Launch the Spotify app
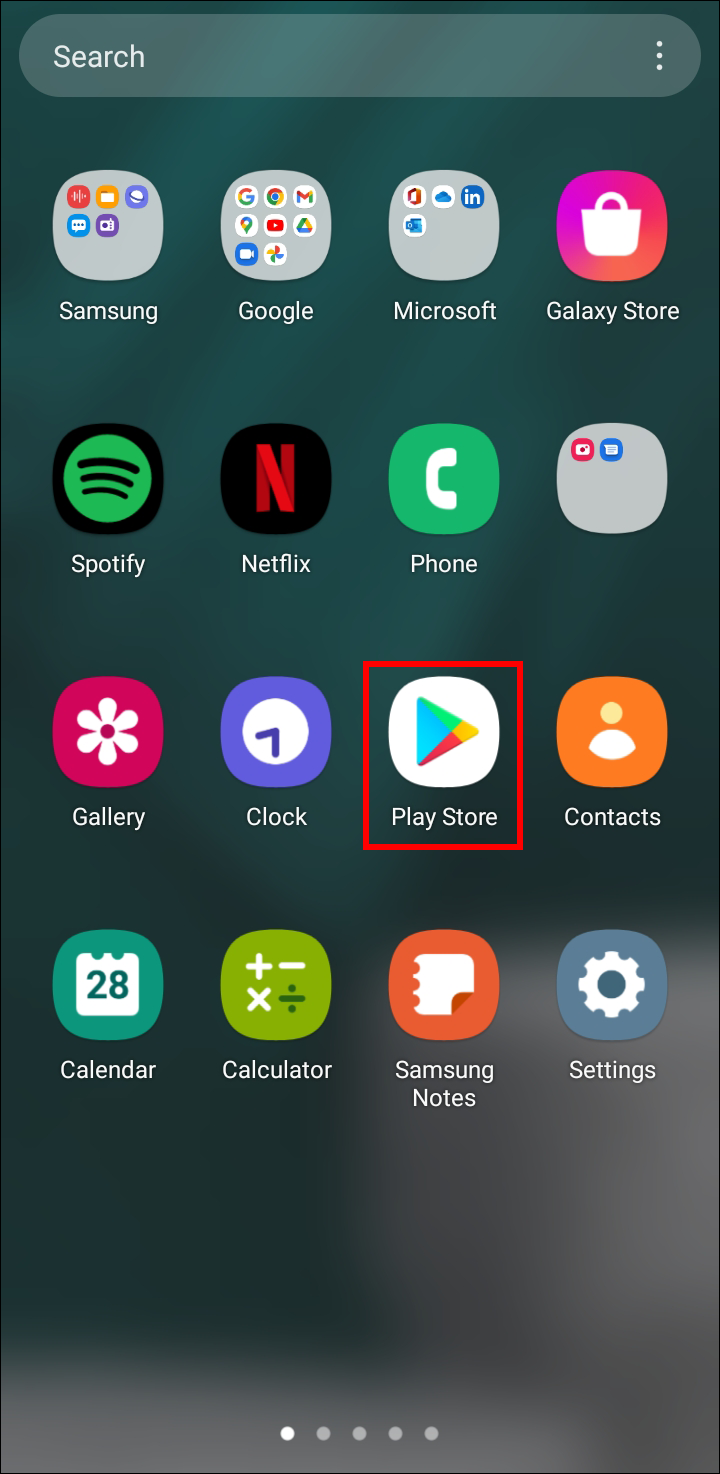The image size is (720, 1474). pyautogui.click(x=108, y=479)
